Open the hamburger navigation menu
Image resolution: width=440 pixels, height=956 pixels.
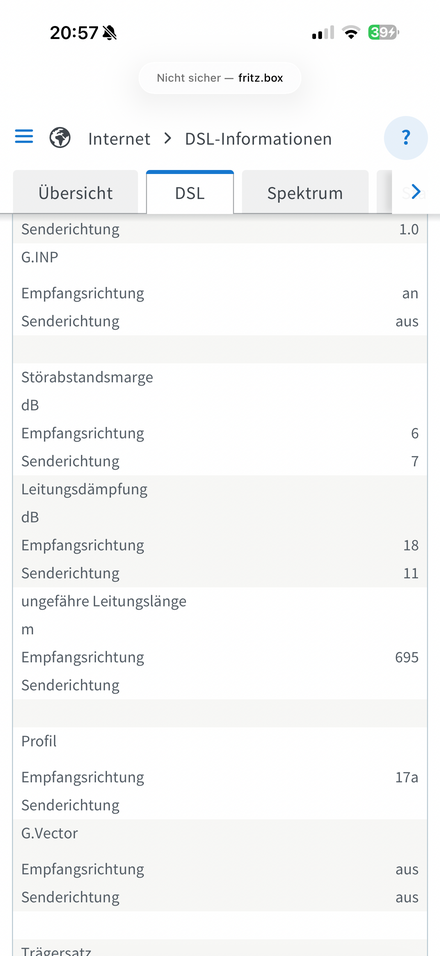point(24,136)
